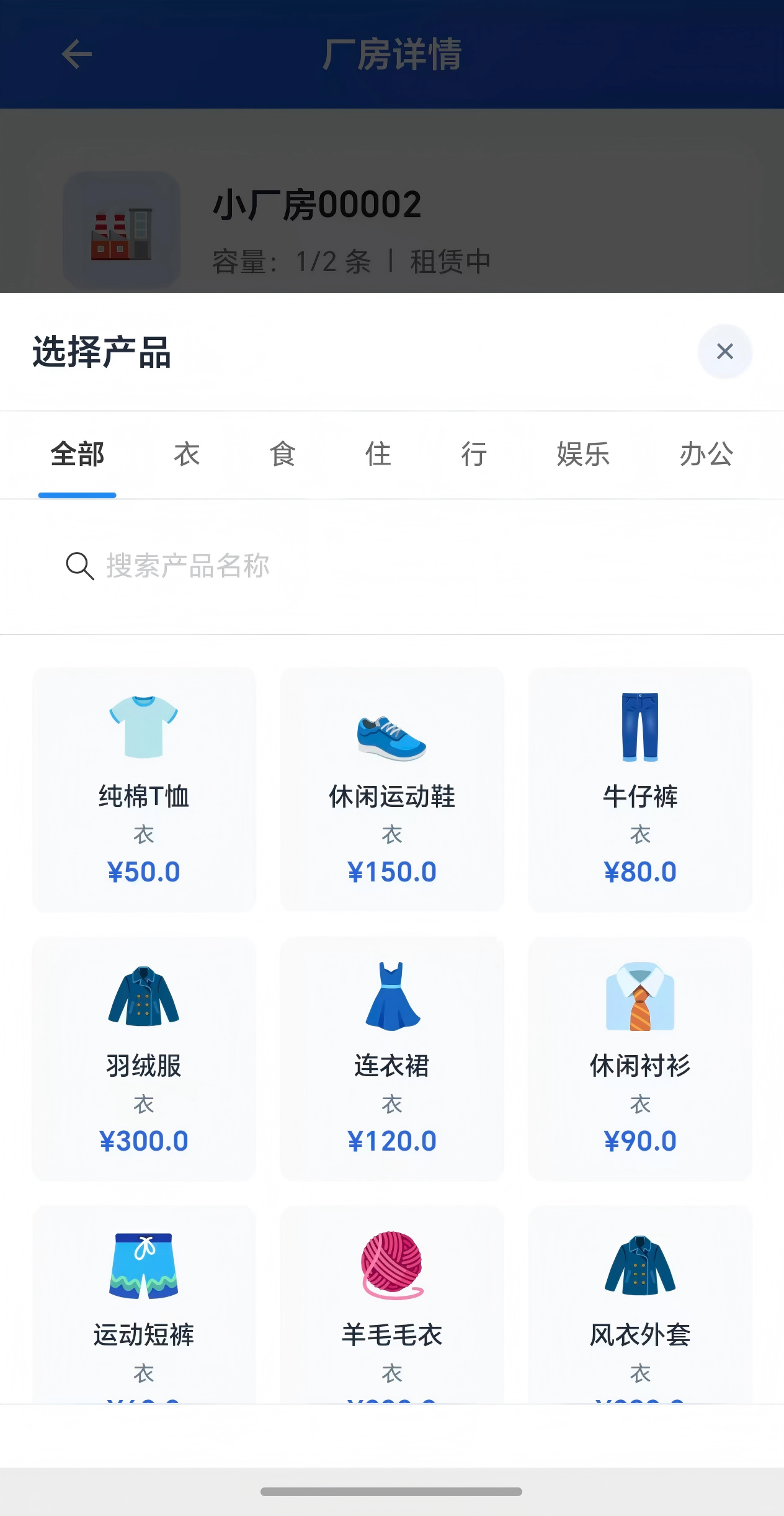The height and width of the screenshot is (1516, 784).
Task: Switch to the 食 tab
Action: [x=283, y=454]
